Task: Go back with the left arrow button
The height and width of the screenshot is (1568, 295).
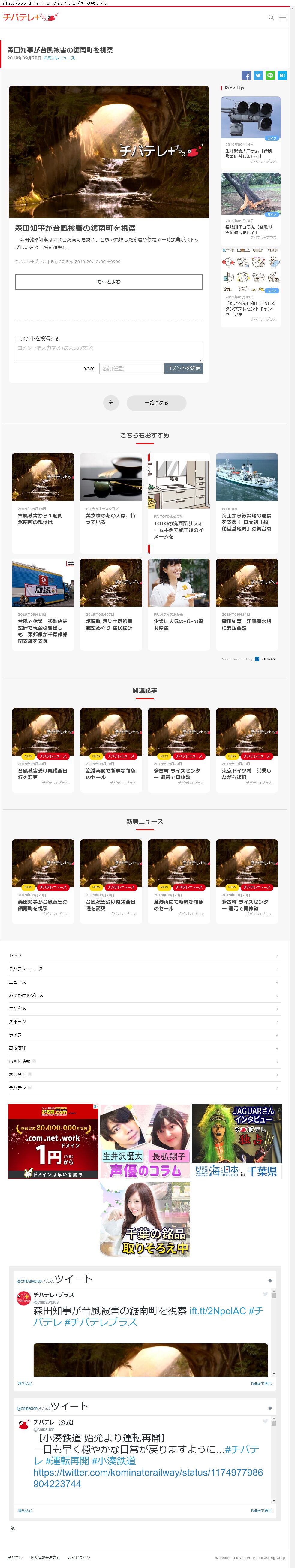Action: (111, 402)
